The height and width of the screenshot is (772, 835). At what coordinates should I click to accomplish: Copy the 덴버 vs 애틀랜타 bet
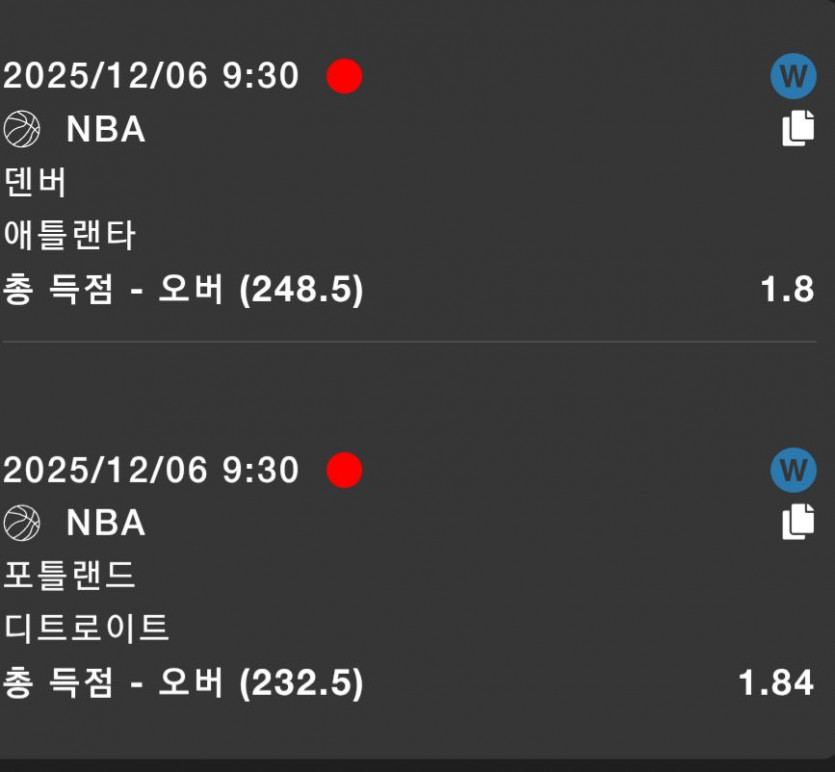797,129
